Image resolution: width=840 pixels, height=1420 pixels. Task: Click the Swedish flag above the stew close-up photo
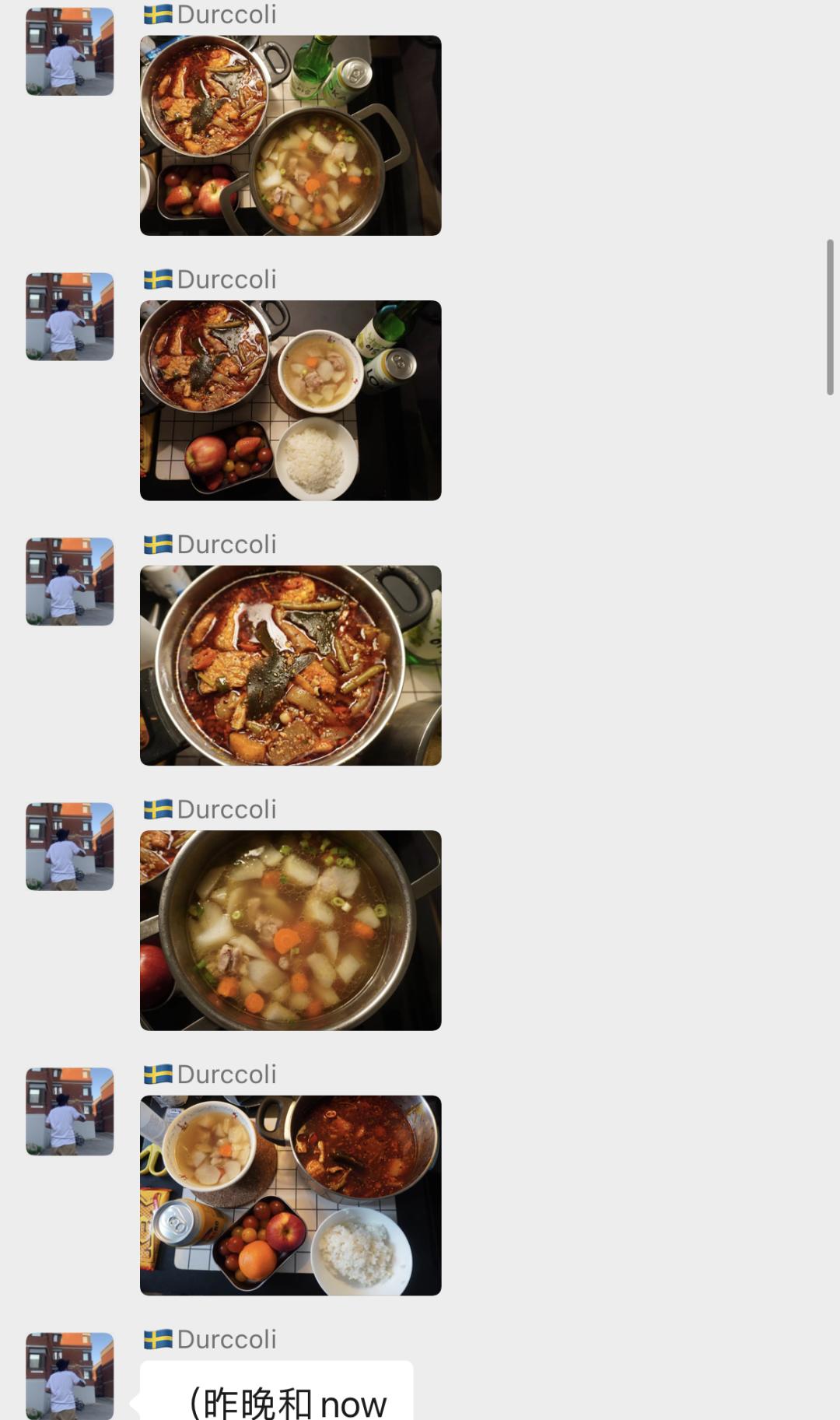(x=158, y=545)
